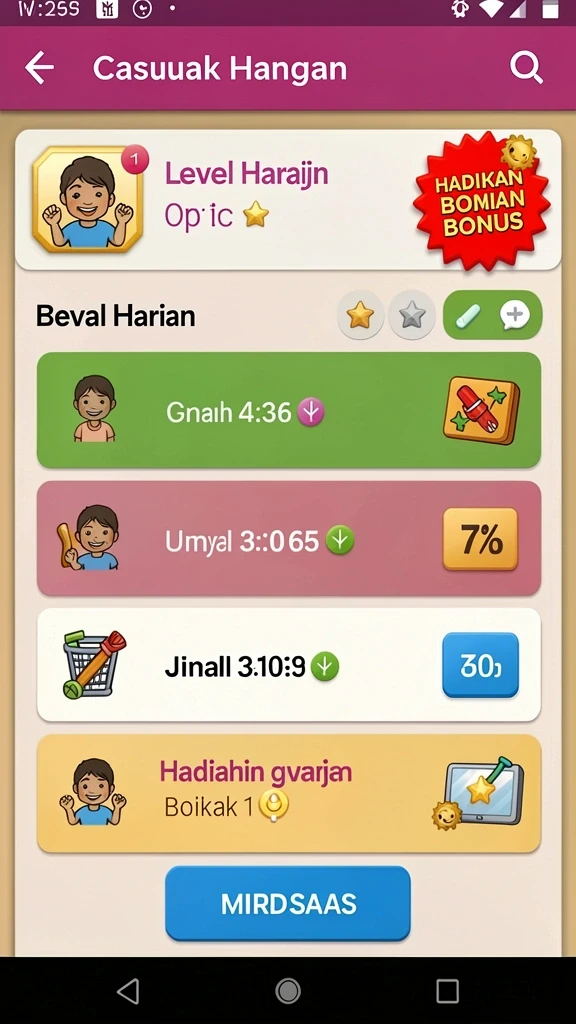This screenshot has width=576, height=1024.
Task: Open the Hadiahin gvarjan reward card
Action: (x=289, y=793)
